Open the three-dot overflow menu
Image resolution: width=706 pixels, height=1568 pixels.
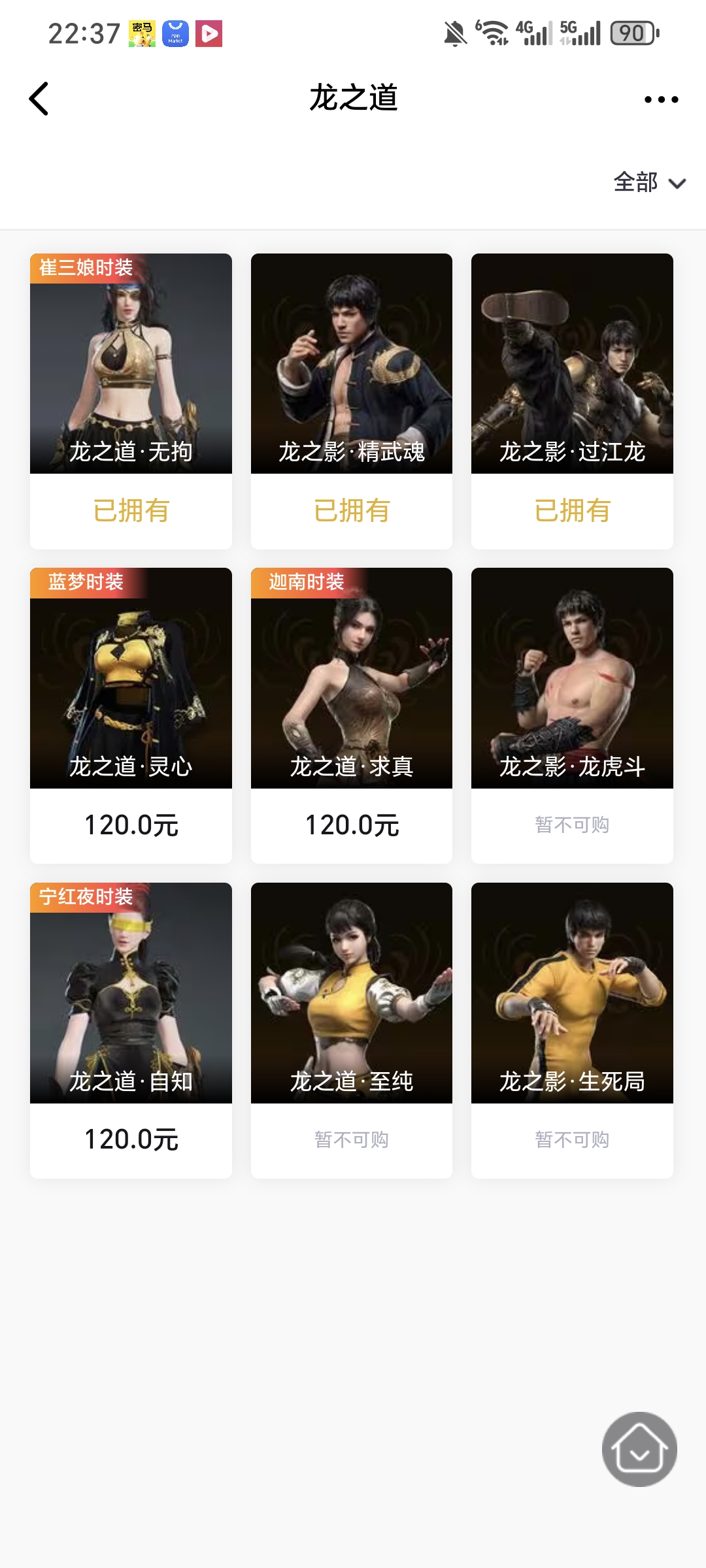(661, 99)
